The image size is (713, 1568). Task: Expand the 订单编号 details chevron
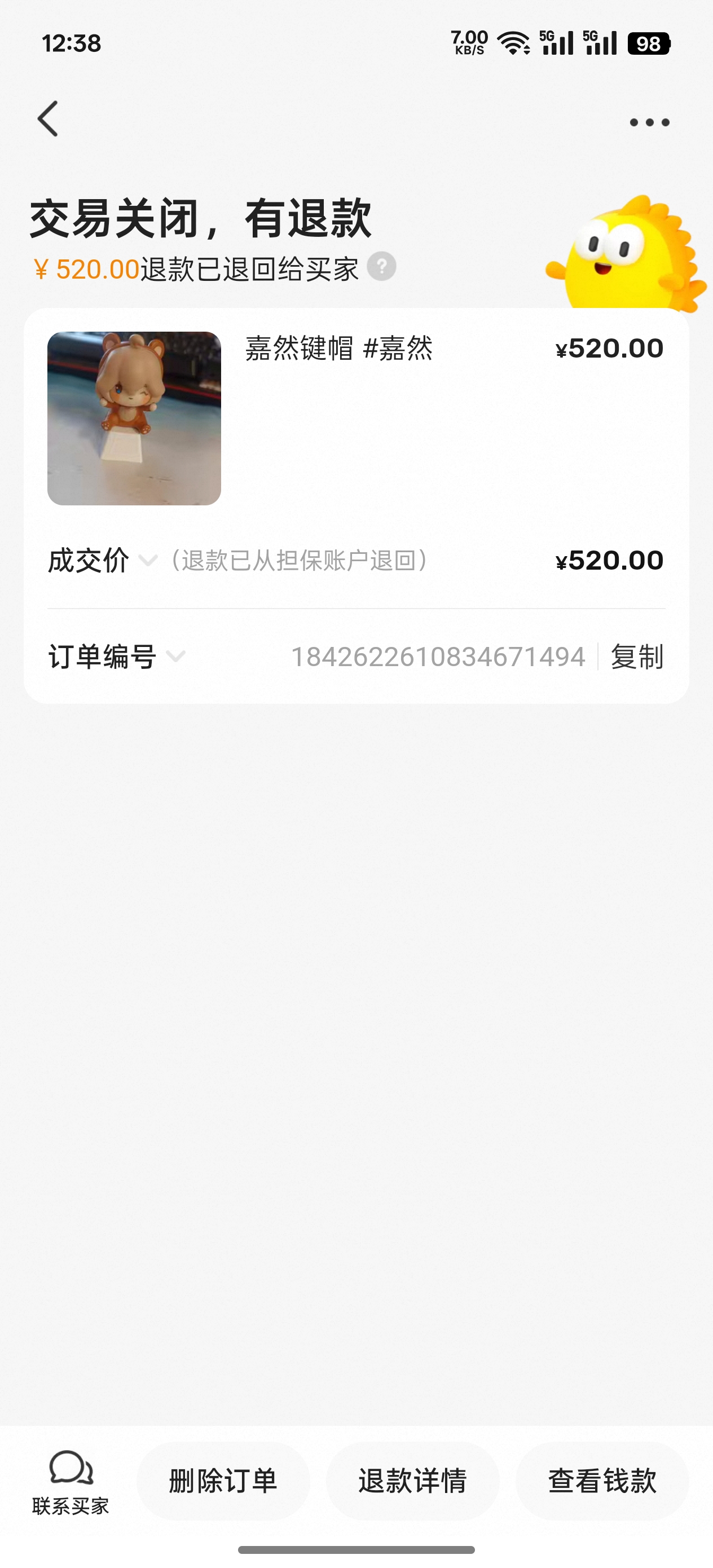[x=176, y=656]
